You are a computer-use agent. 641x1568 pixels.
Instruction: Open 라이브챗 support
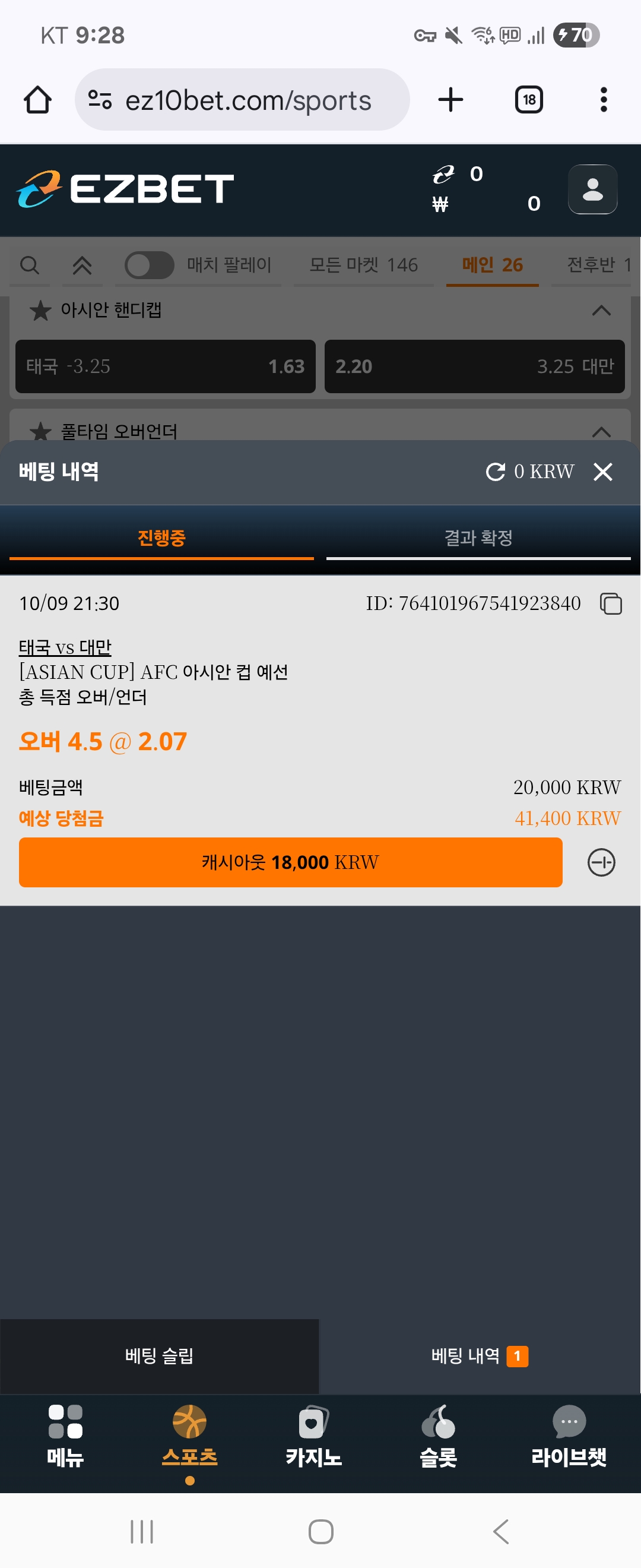coord(569,1437)
